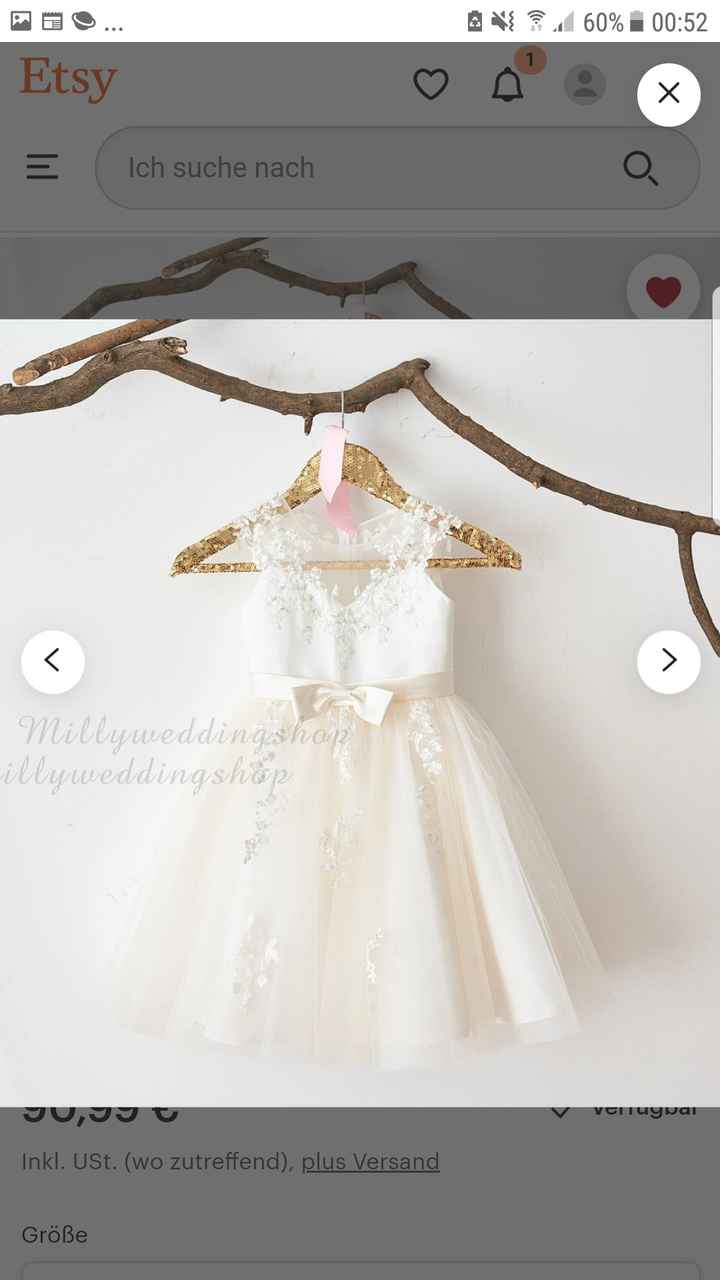Image resolution: width=720 pixels, height=1280 pixels.
Task: Show the next product photo with the right arrow
Action: click(667, 661)
